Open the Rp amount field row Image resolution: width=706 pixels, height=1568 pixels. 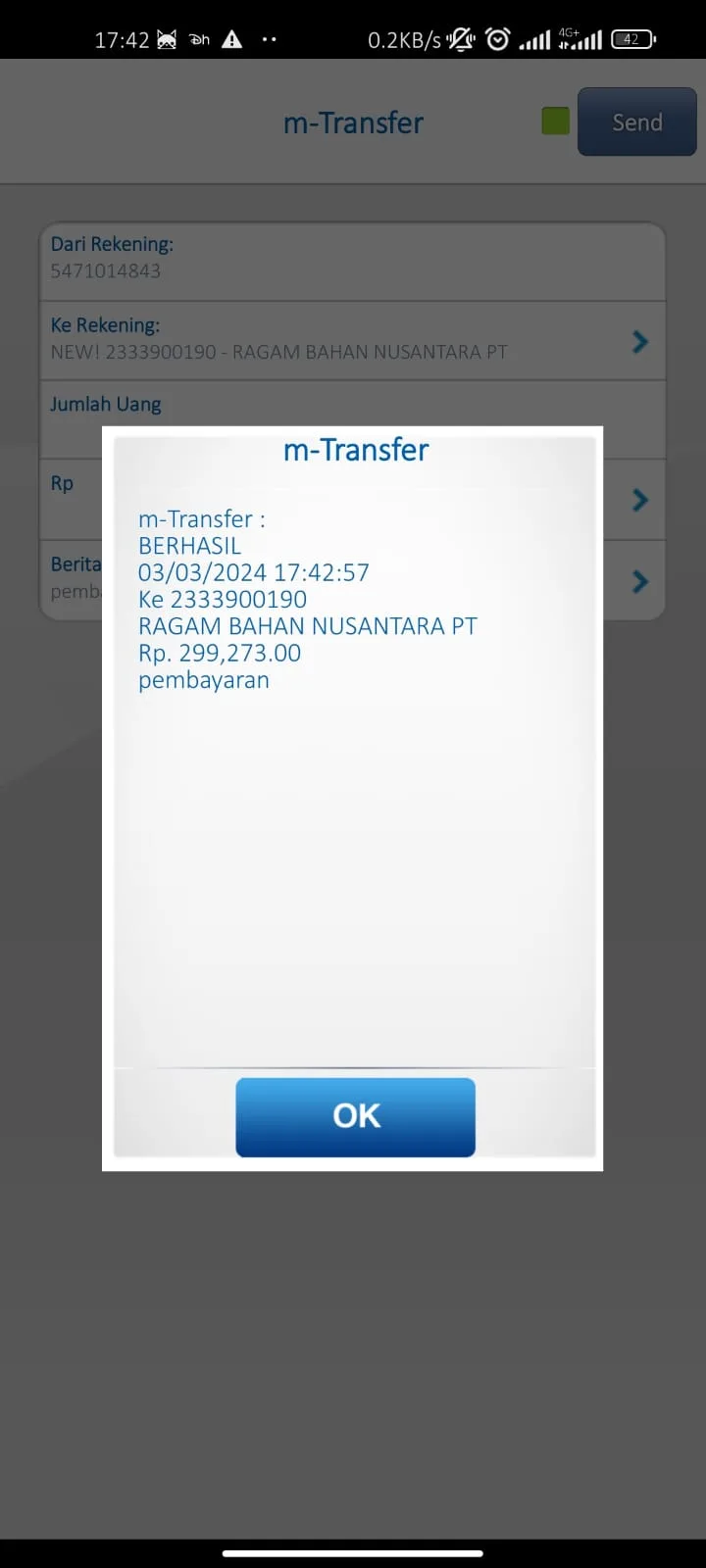(x=353, y=500)
